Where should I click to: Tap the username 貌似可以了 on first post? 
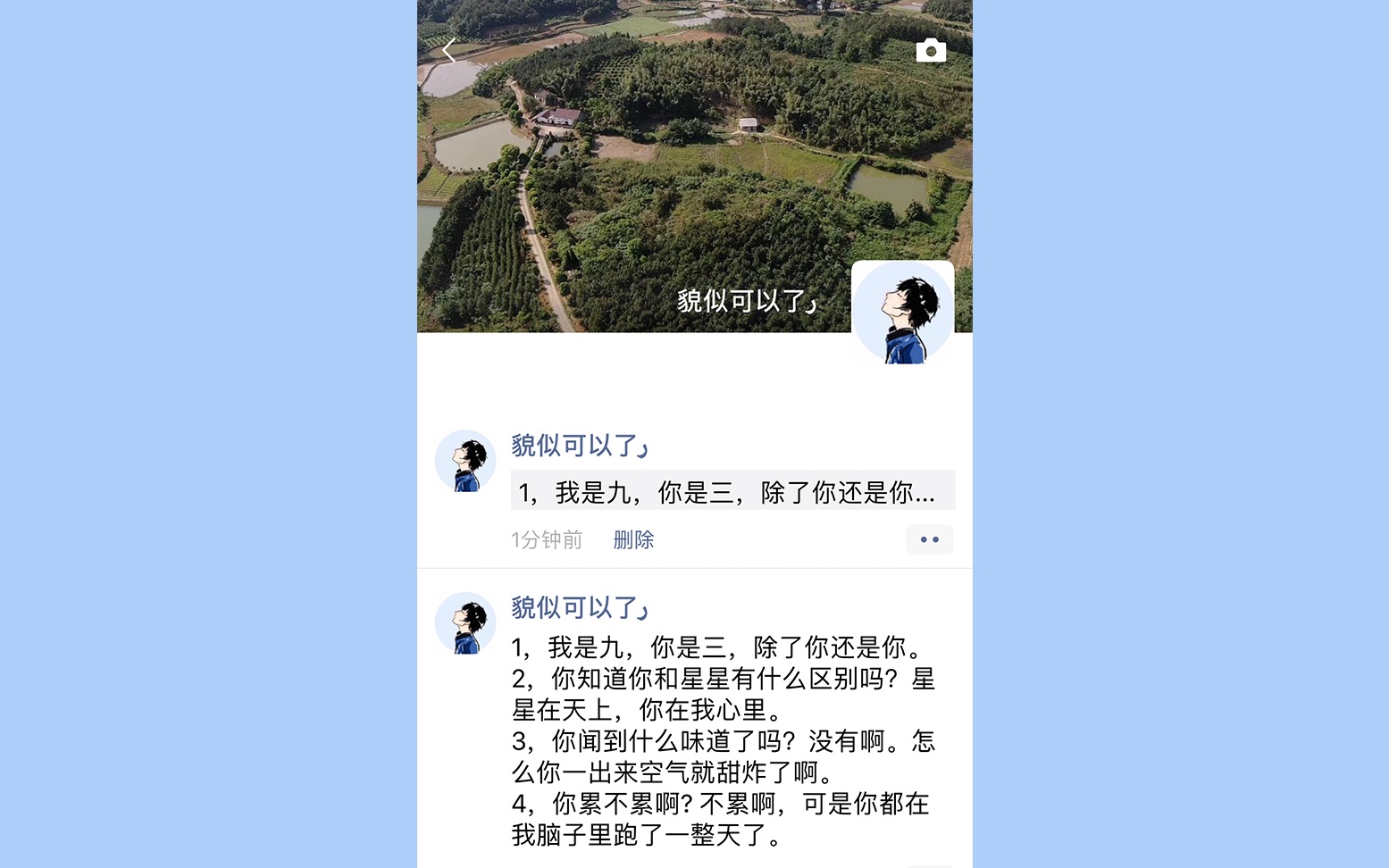(x=579, y=445)
